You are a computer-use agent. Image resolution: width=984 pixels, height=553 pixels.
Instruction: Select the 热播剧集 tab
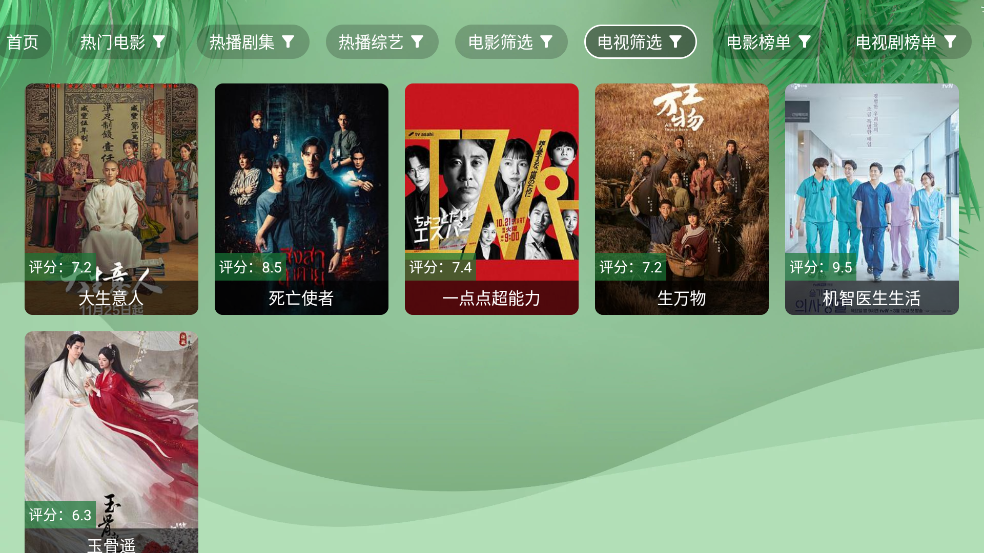tap(252, 42)
